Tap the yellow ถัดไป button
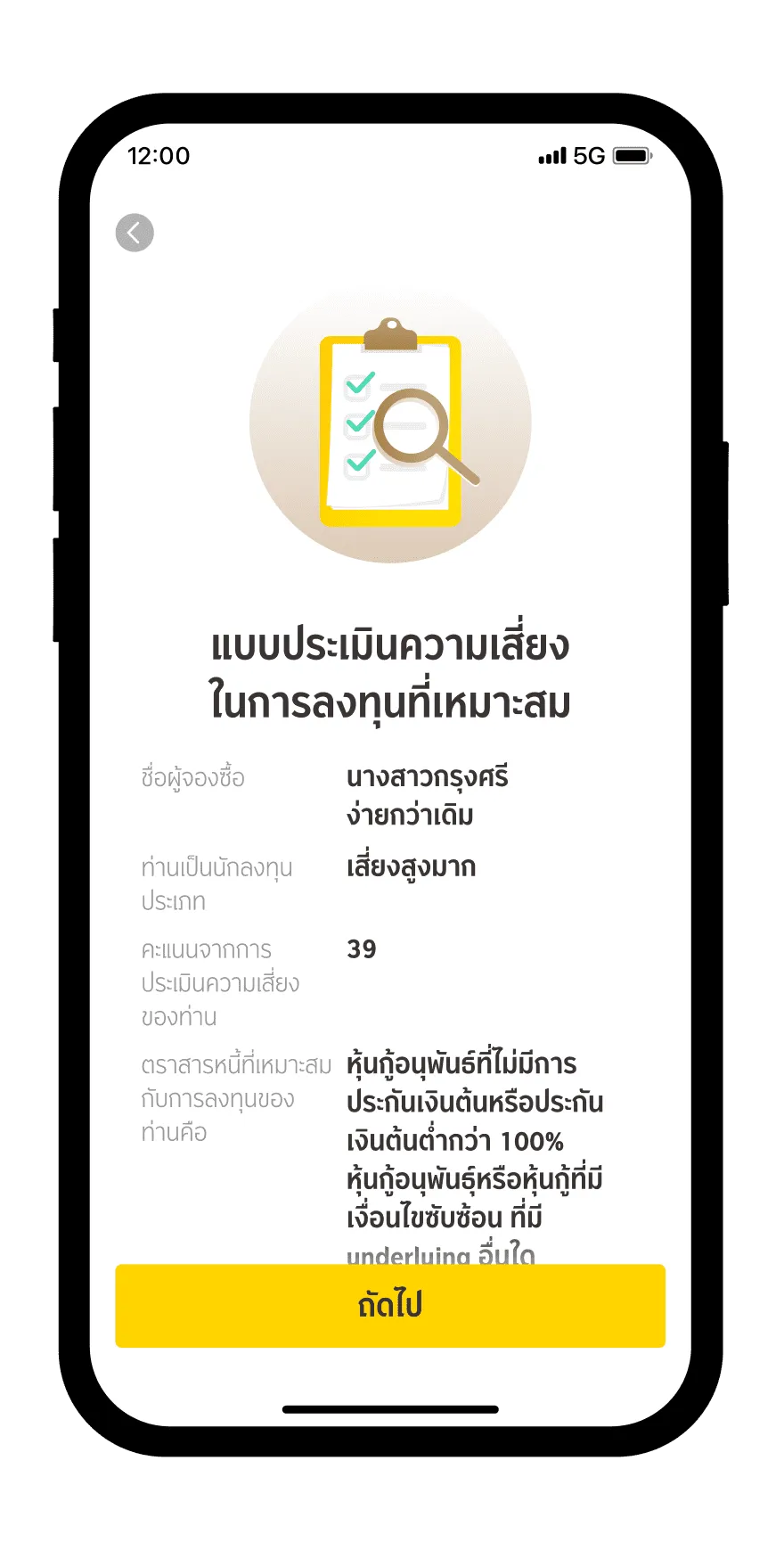This screenshot has width=784, height=1551. pos(390,1305)
